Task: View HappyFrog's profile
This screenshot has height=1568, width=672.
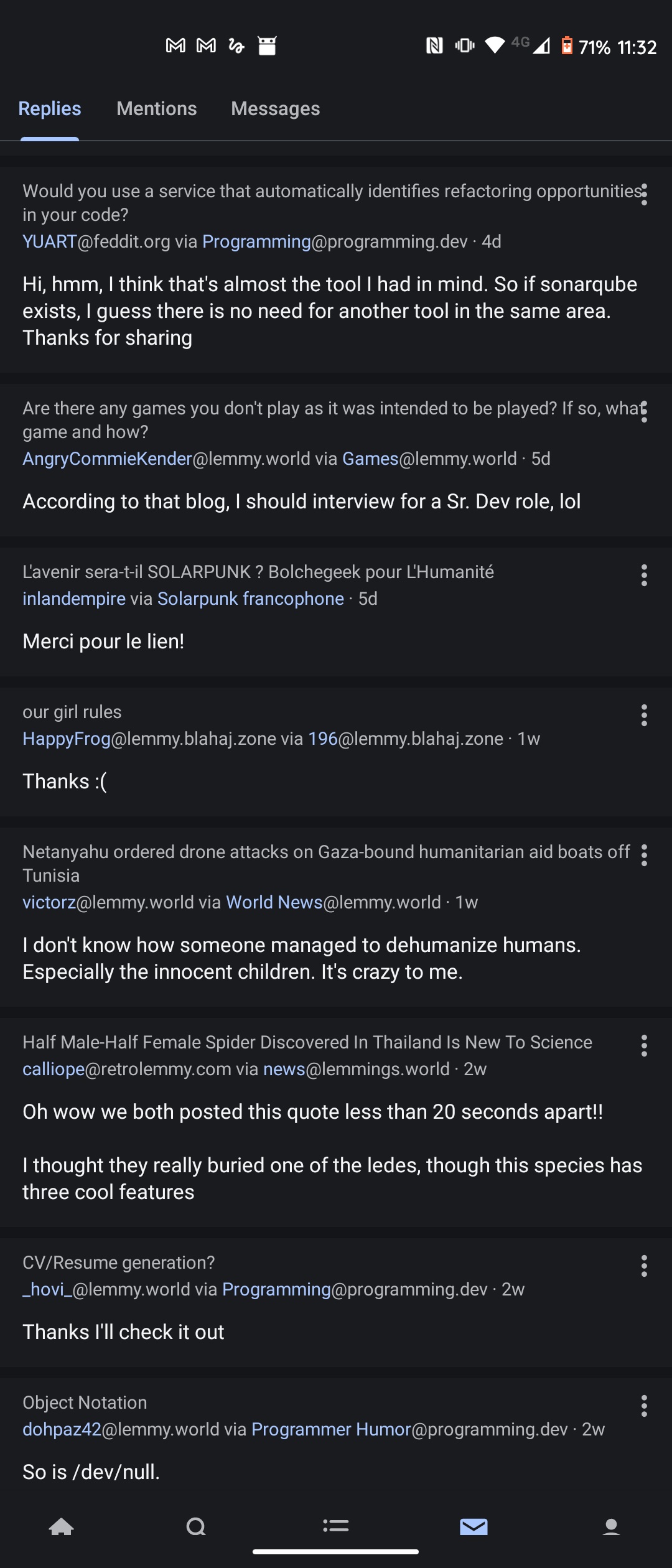Action: [67, 739]
